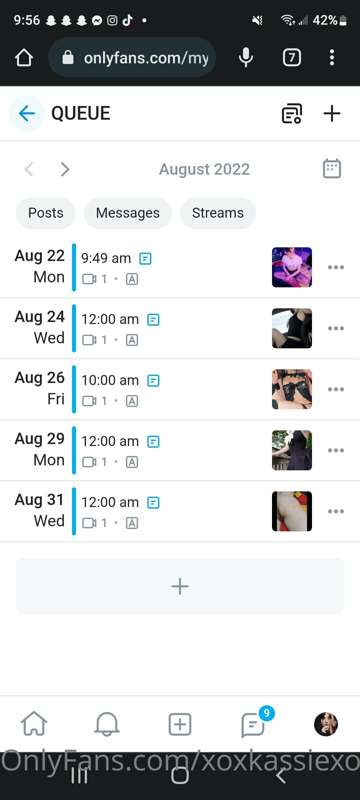
Task: Open the profile avatar tab
Action: [x=326, y=724]
